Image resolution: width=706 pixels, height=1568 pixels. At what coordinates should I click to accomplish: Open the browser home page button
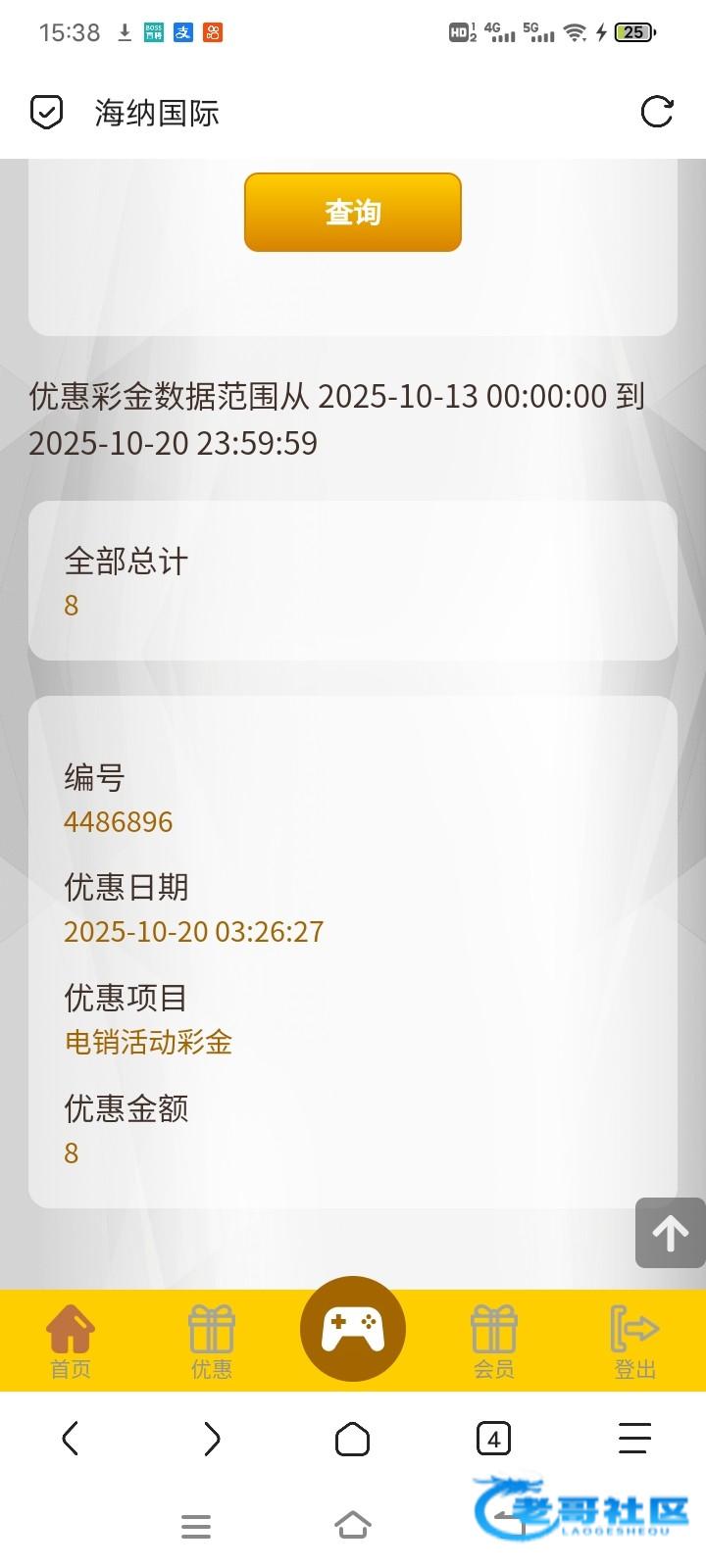(x=353, y=1439)
